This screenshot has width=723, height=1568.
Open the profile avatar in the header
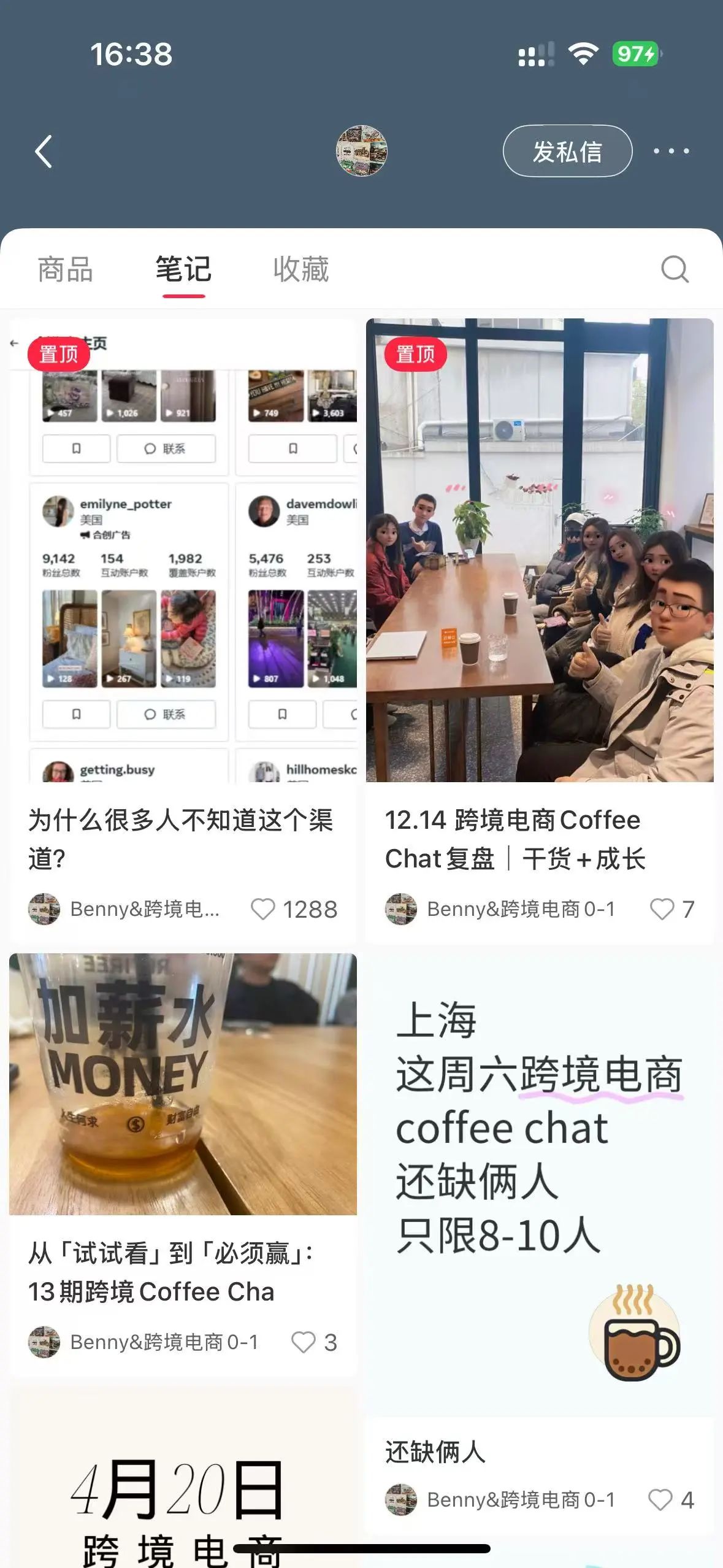361,151
